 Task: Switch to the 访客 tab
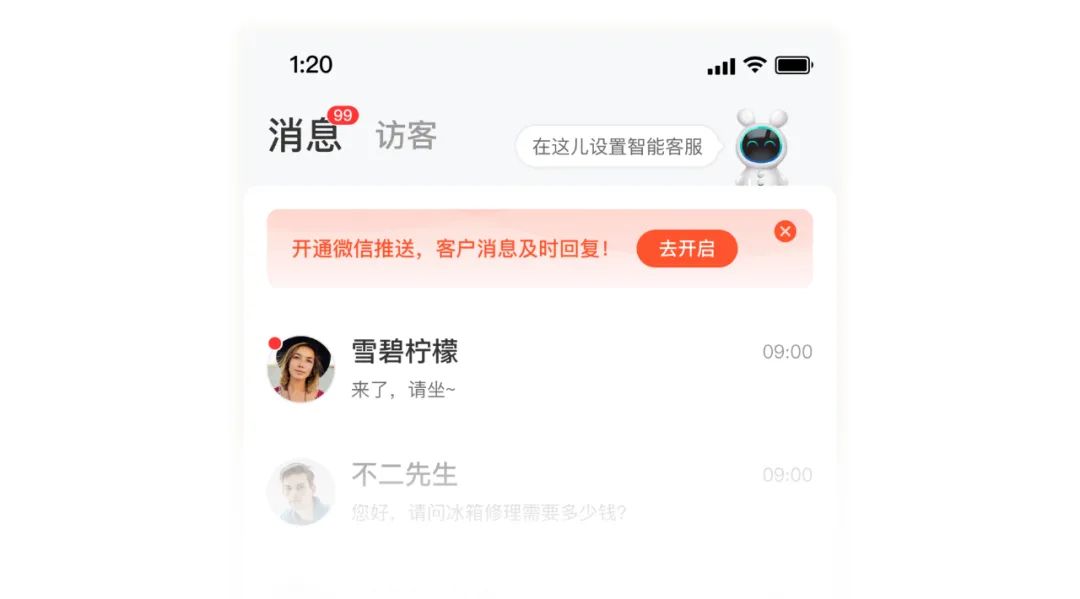tap(406, 136)
